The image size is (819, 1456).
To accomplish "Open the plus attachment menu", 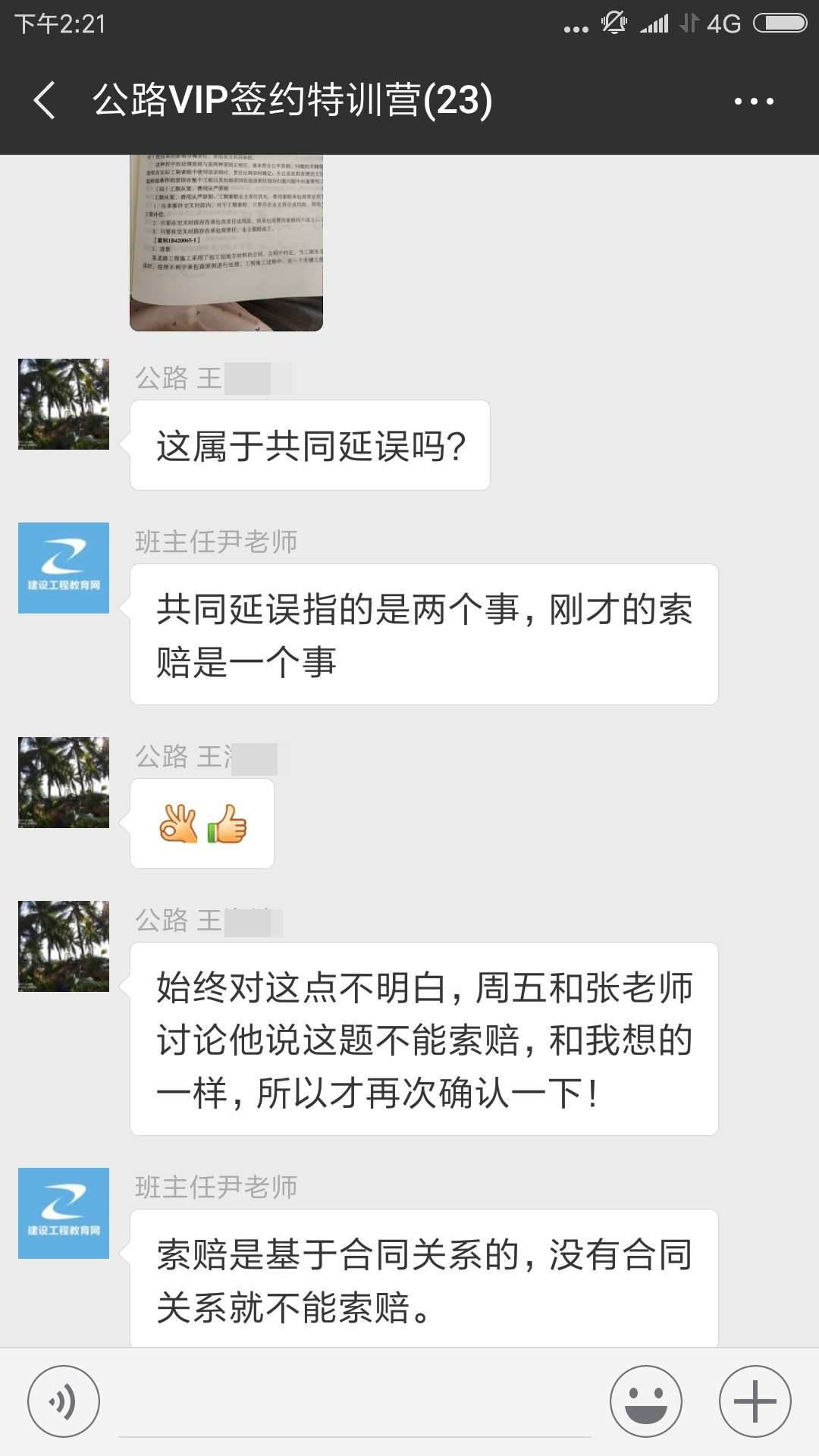I will pos(755,1401).
